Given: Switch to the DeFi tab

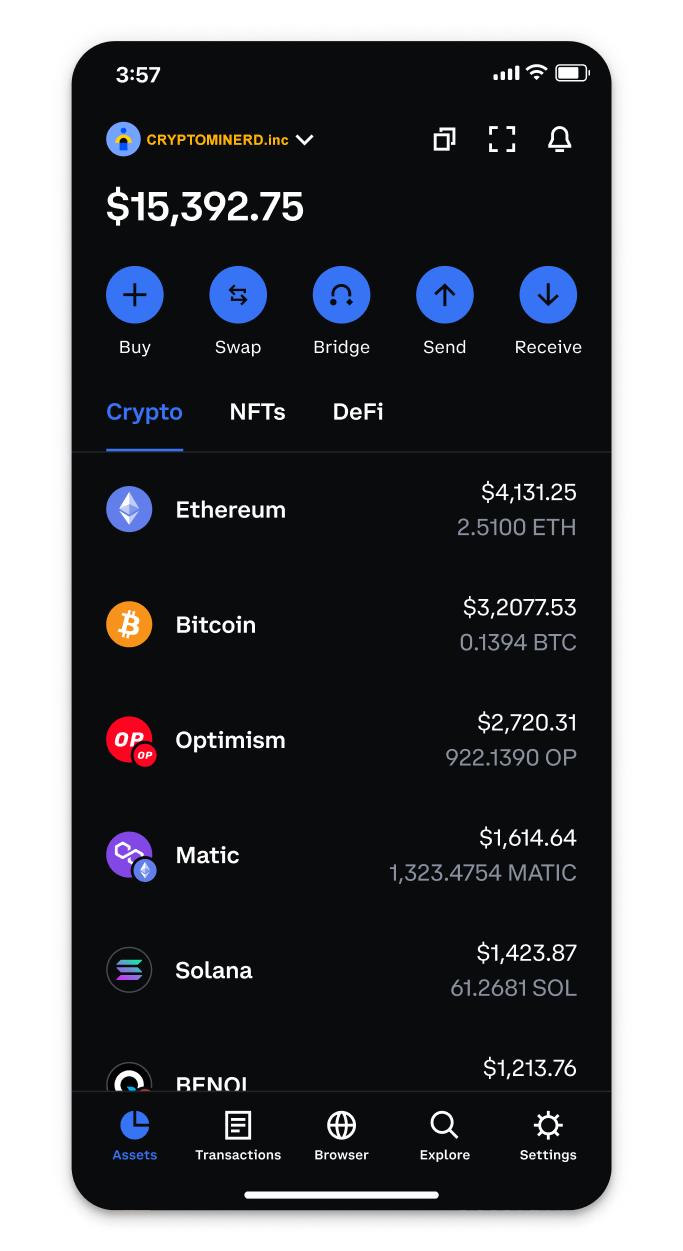Looking at the screenshot, I should coord(358,412).
